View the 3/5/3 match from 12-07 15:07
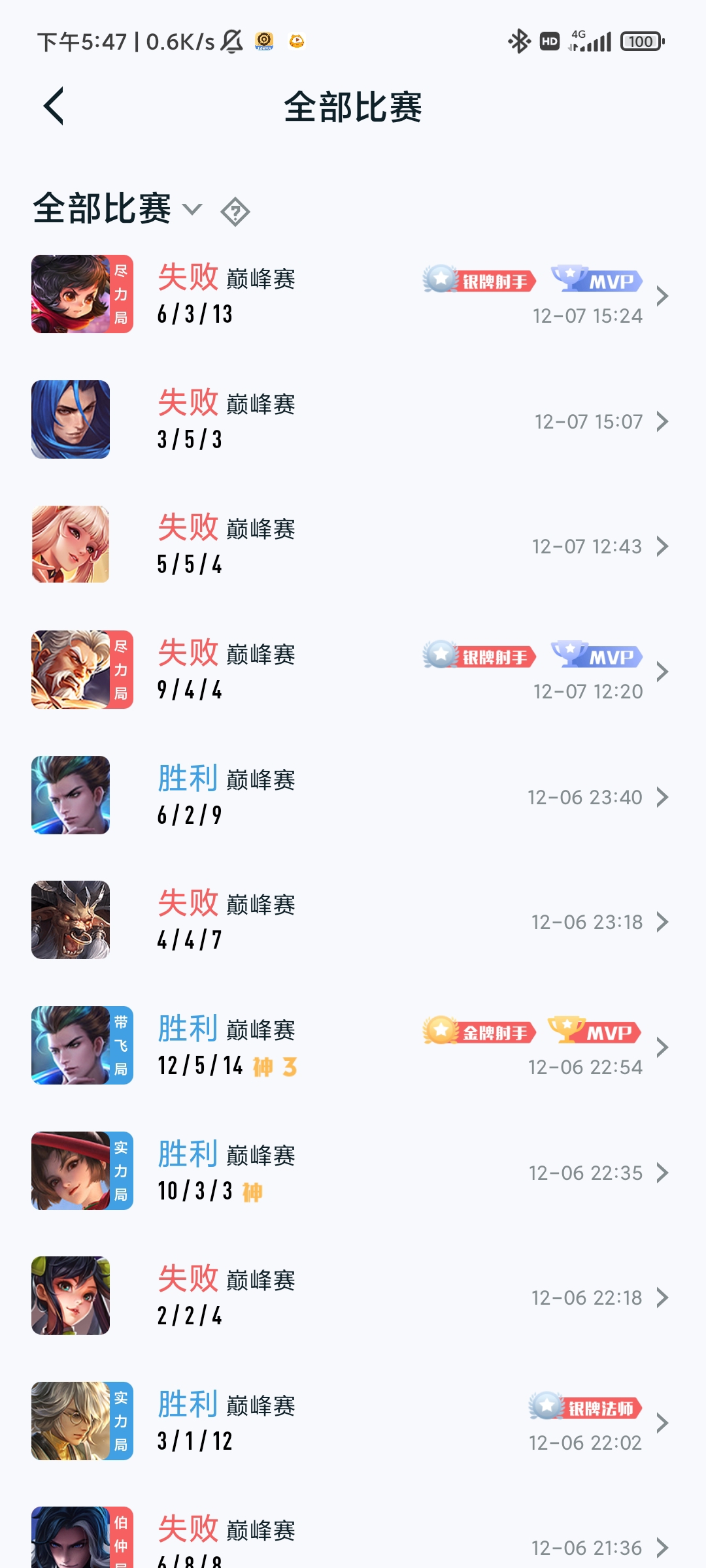706x1568 pixels. [353, 420]
